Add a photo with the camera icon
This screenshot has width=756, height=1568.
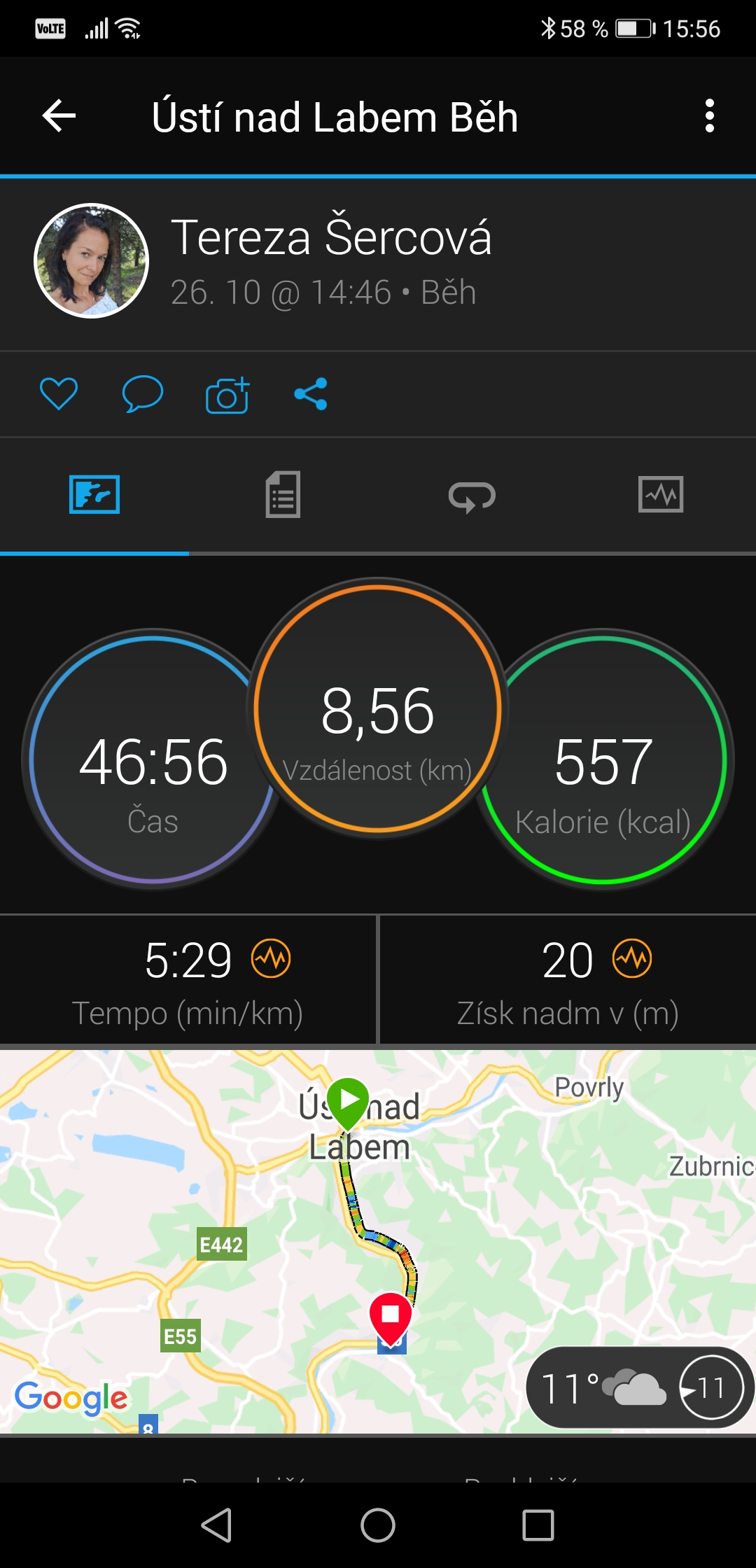227,395
